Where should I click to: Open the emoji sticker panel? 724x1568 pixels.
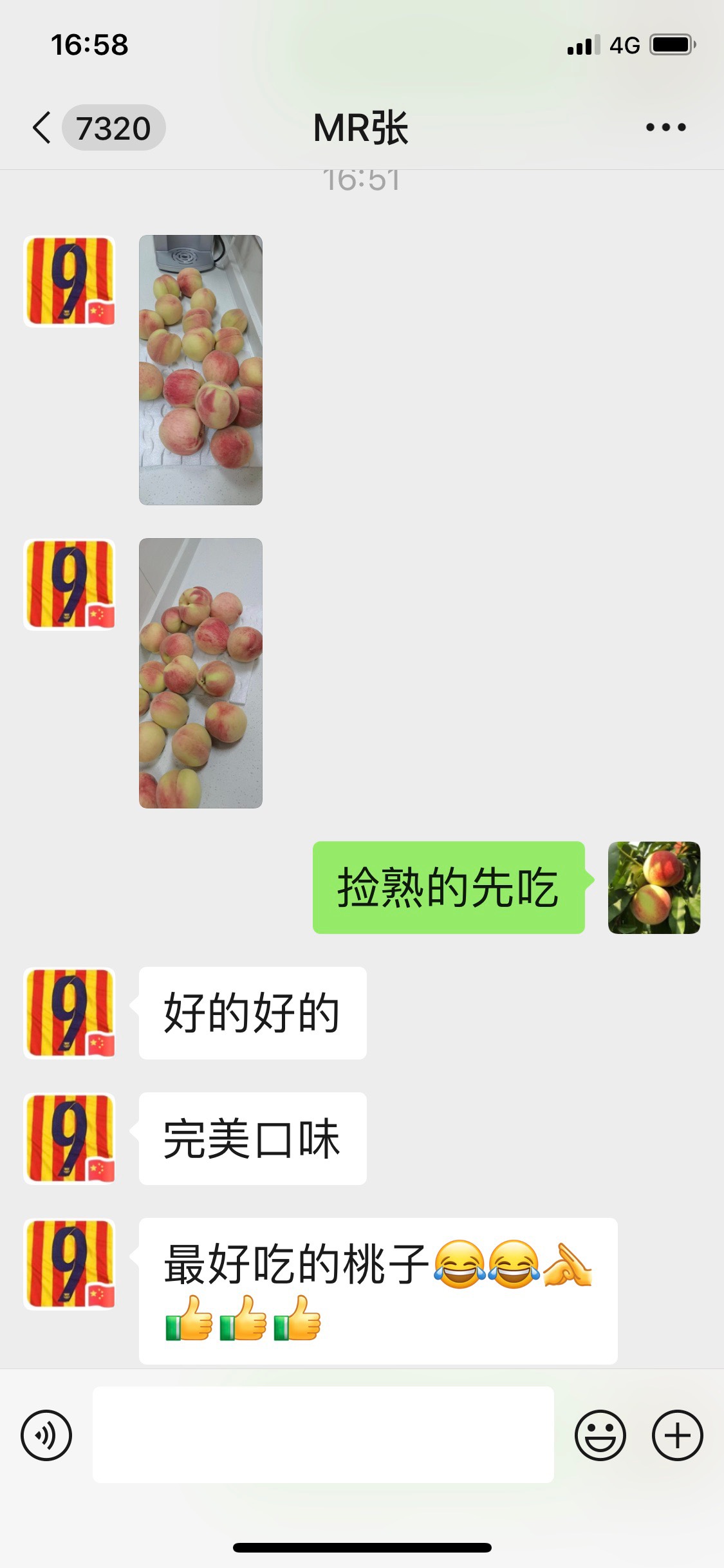600,1435
